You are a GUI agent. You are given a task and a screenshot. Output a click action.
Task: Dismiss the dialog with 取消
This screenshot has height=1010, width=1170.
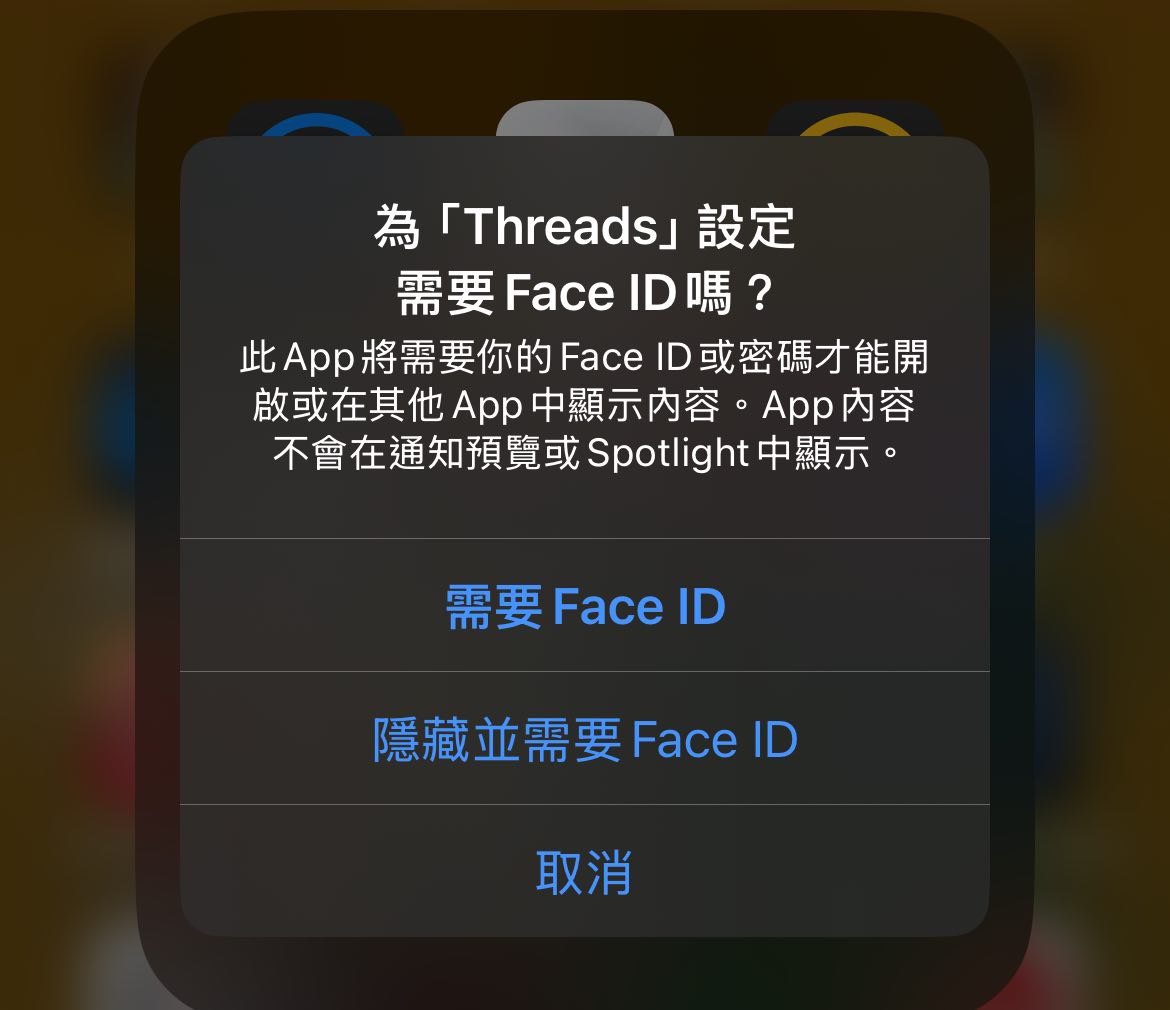585,872
